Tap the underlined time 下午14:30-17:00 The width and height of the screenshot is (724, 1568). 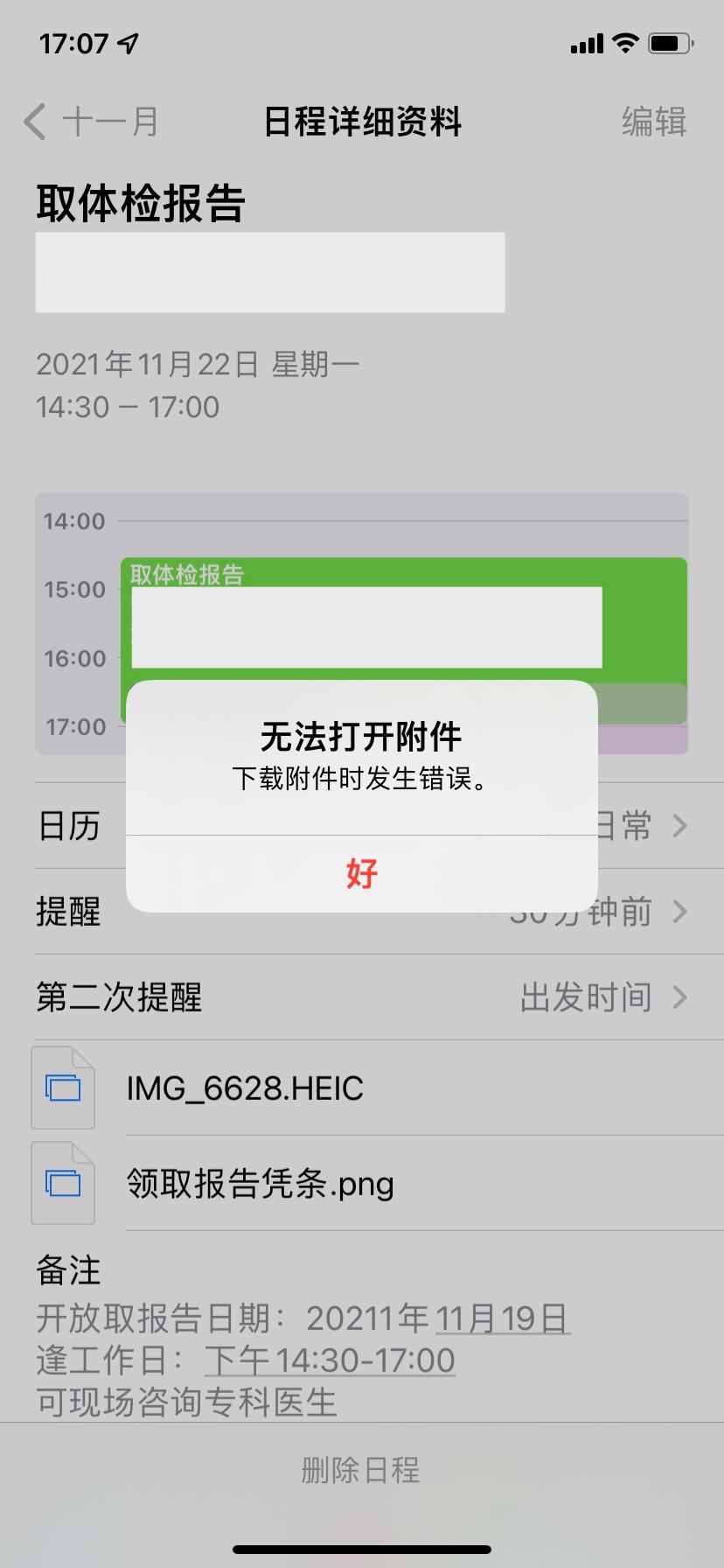330,1361
